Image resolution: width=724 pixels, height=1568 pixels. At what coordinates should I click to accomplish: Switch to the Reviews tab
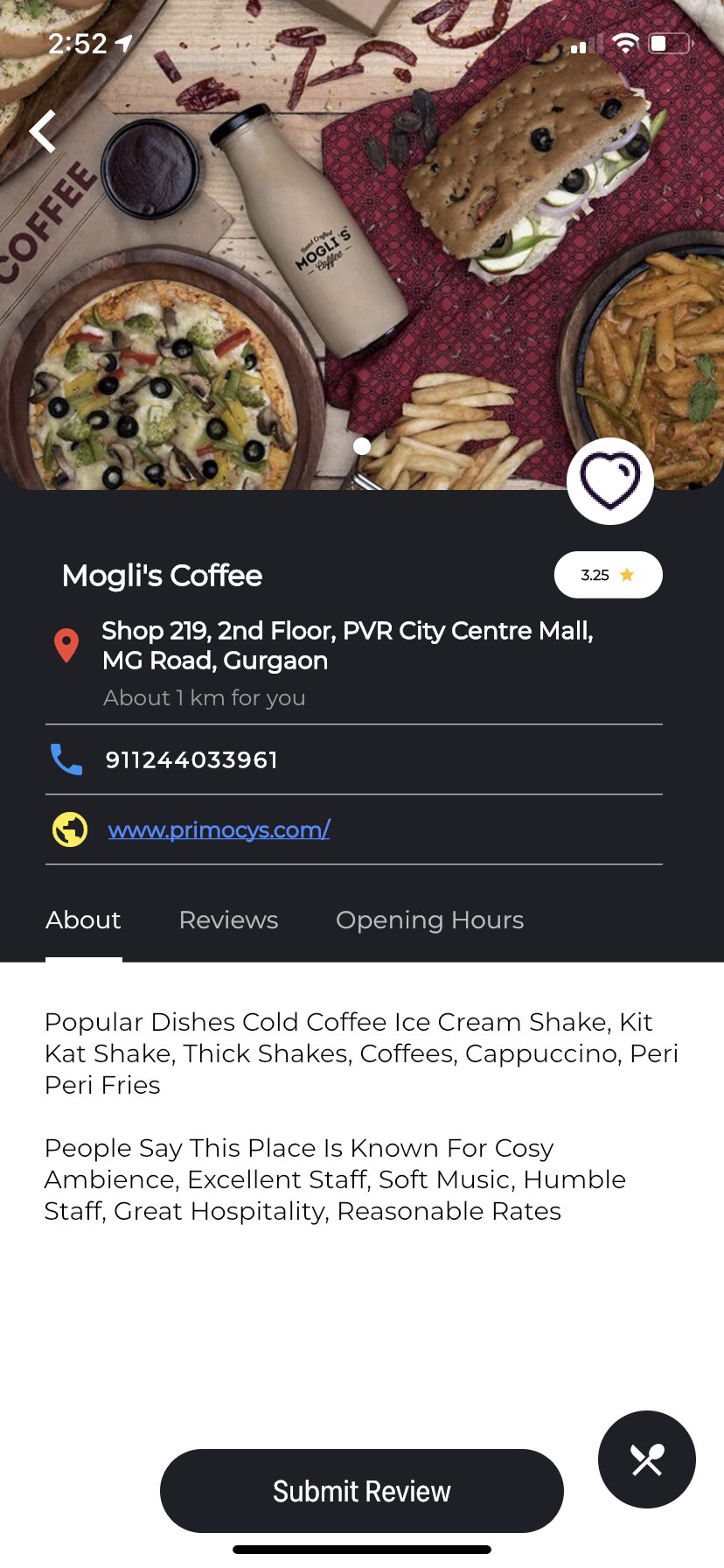(228, 920)
